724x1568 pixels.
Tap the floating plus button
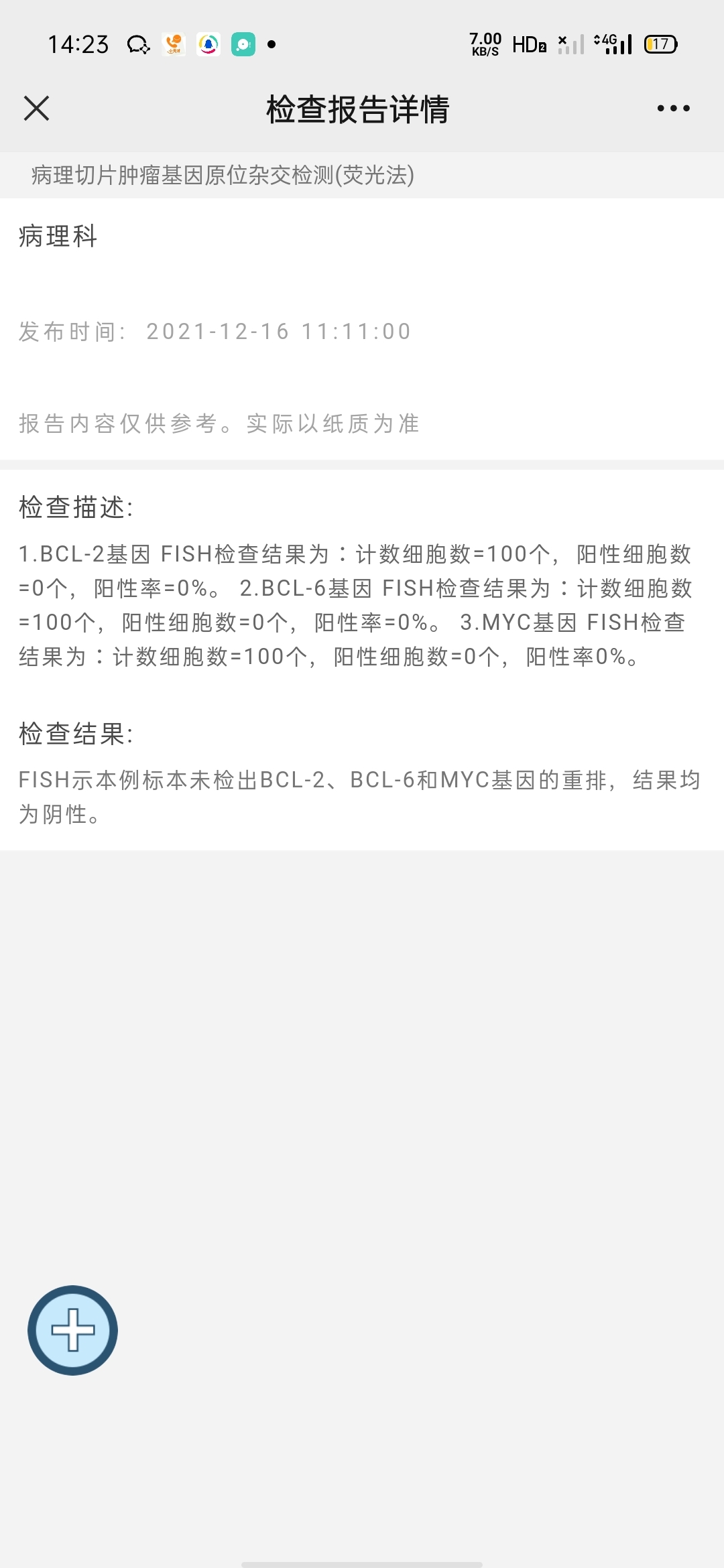72,1330
